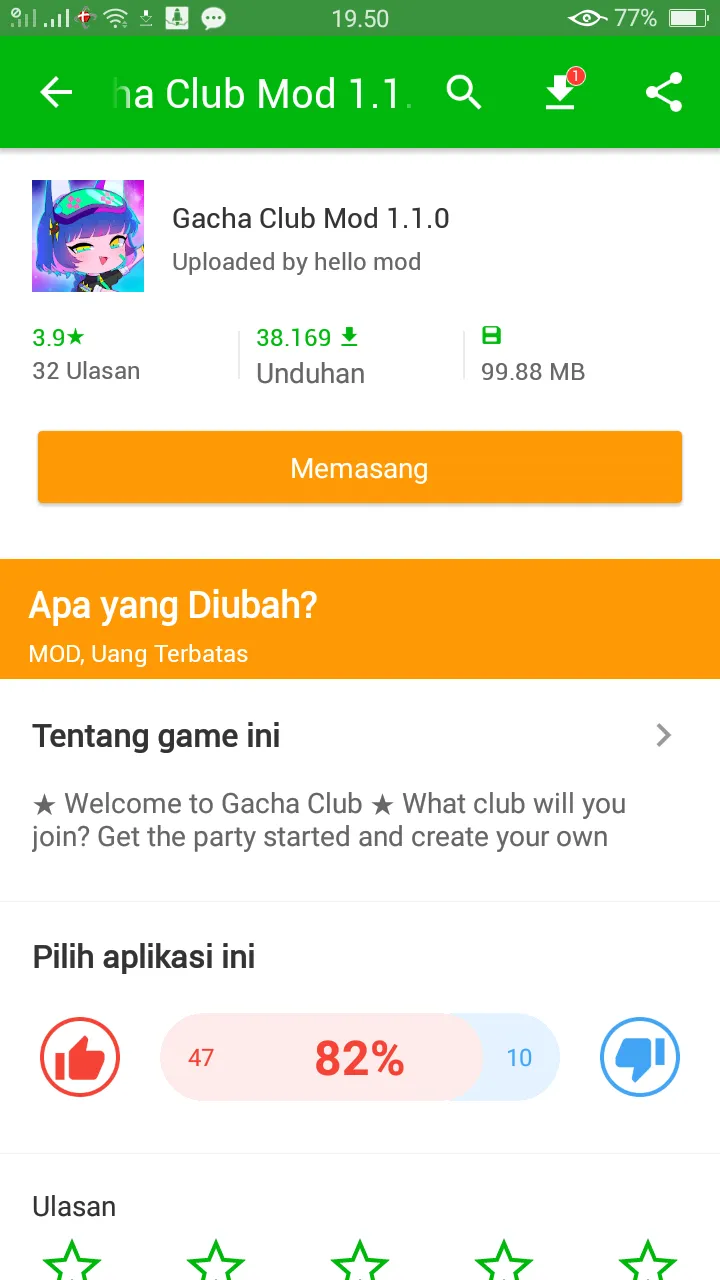Go back using the arrow icon

click(56, 93)
